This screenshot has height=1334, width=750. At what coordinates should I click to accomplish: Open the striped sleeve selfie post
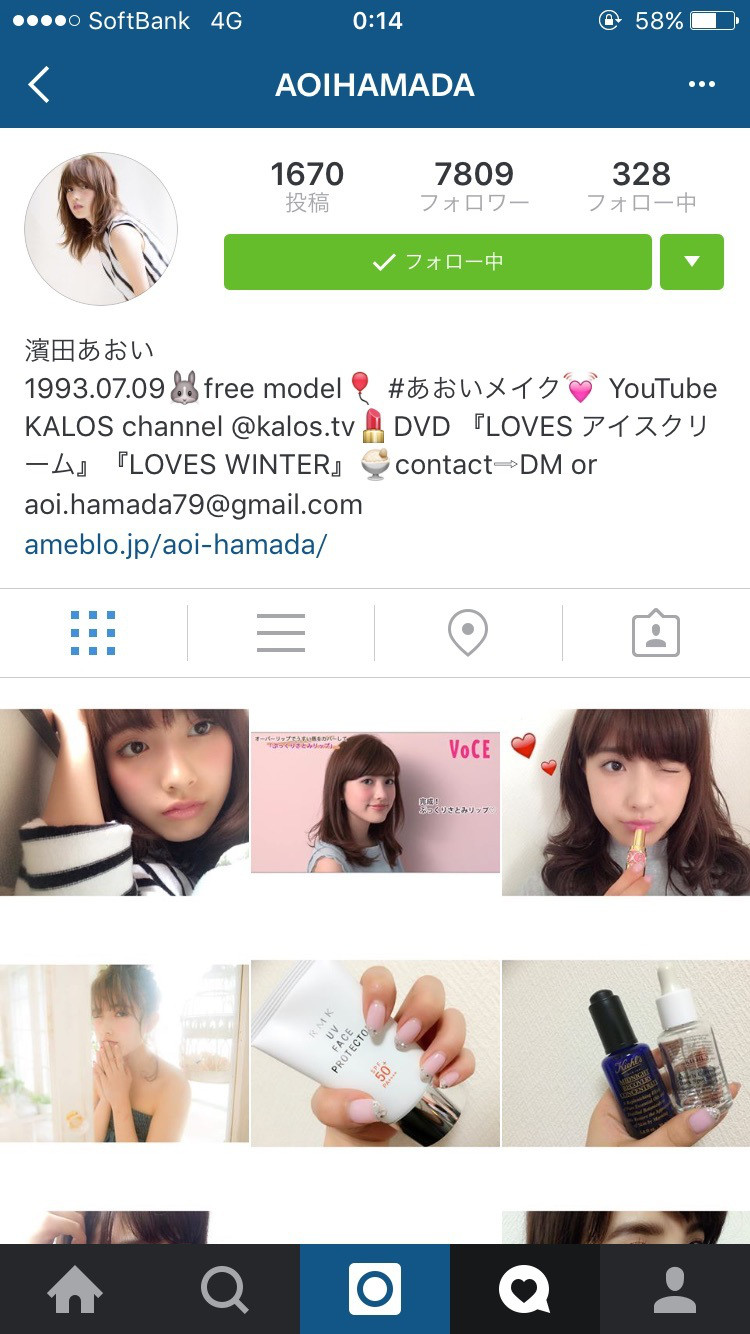click(x=124, y=802)
